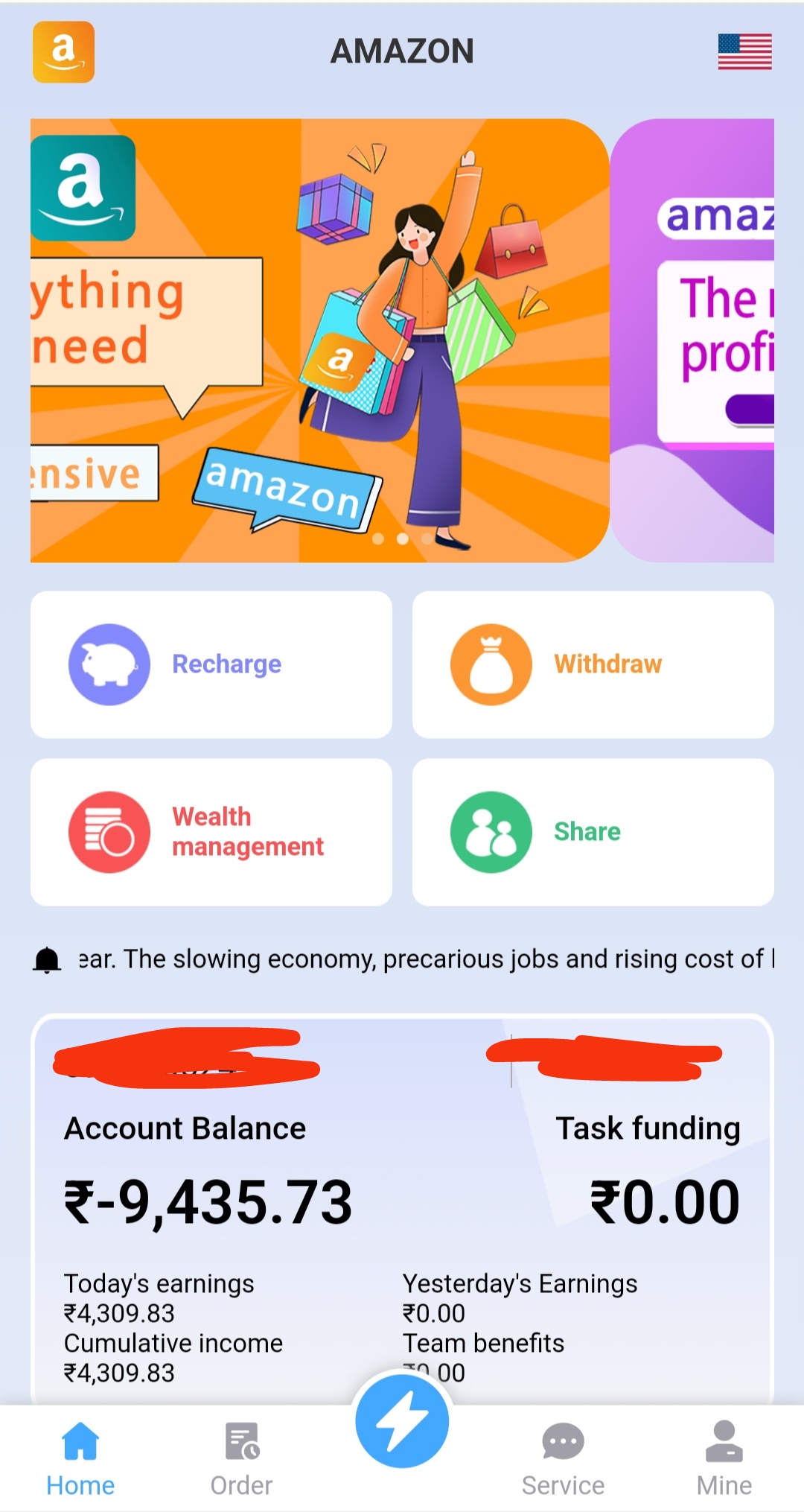
Task: Go to the Mine tab
Action: click(x=724, y=1458)
